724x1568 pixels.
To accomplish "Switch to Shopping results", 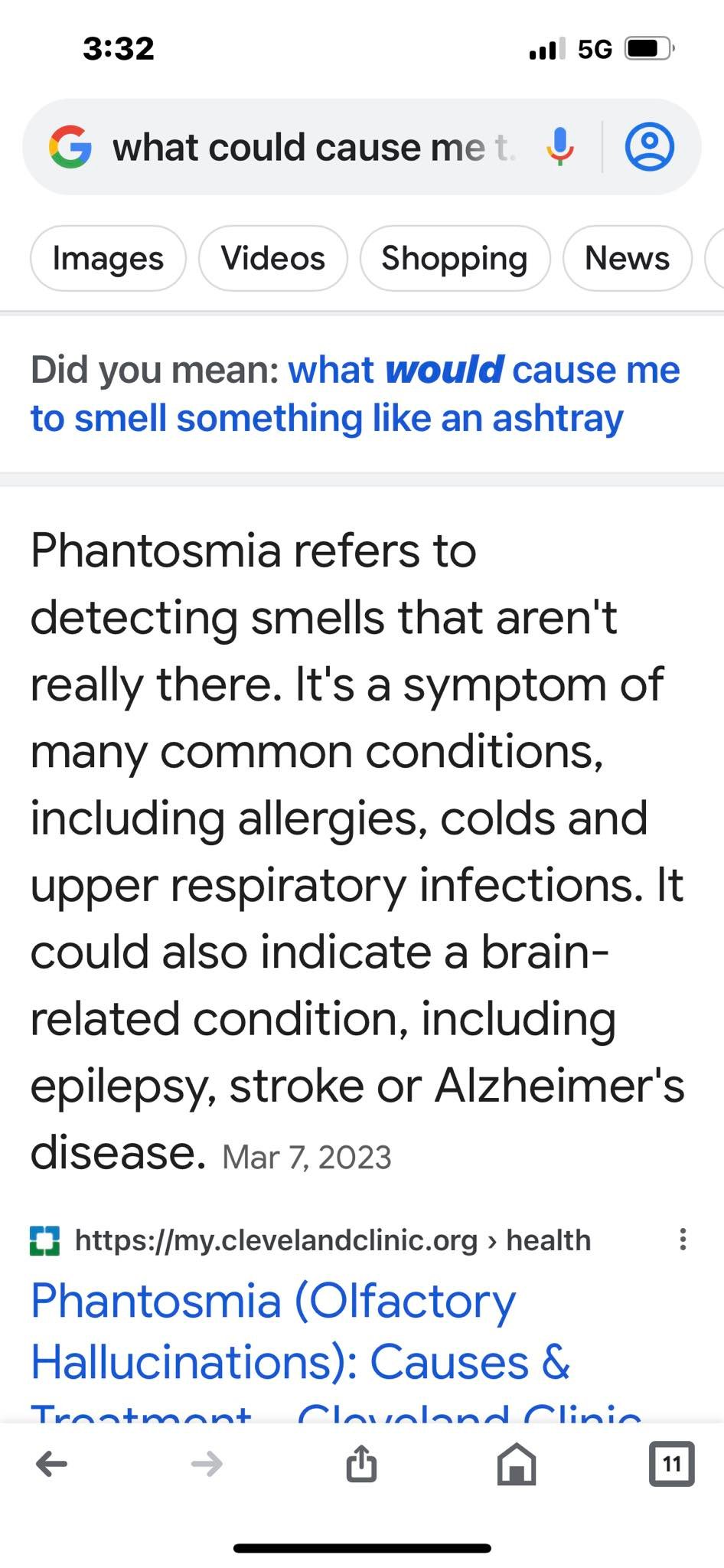I will click(x=455, y=259).
